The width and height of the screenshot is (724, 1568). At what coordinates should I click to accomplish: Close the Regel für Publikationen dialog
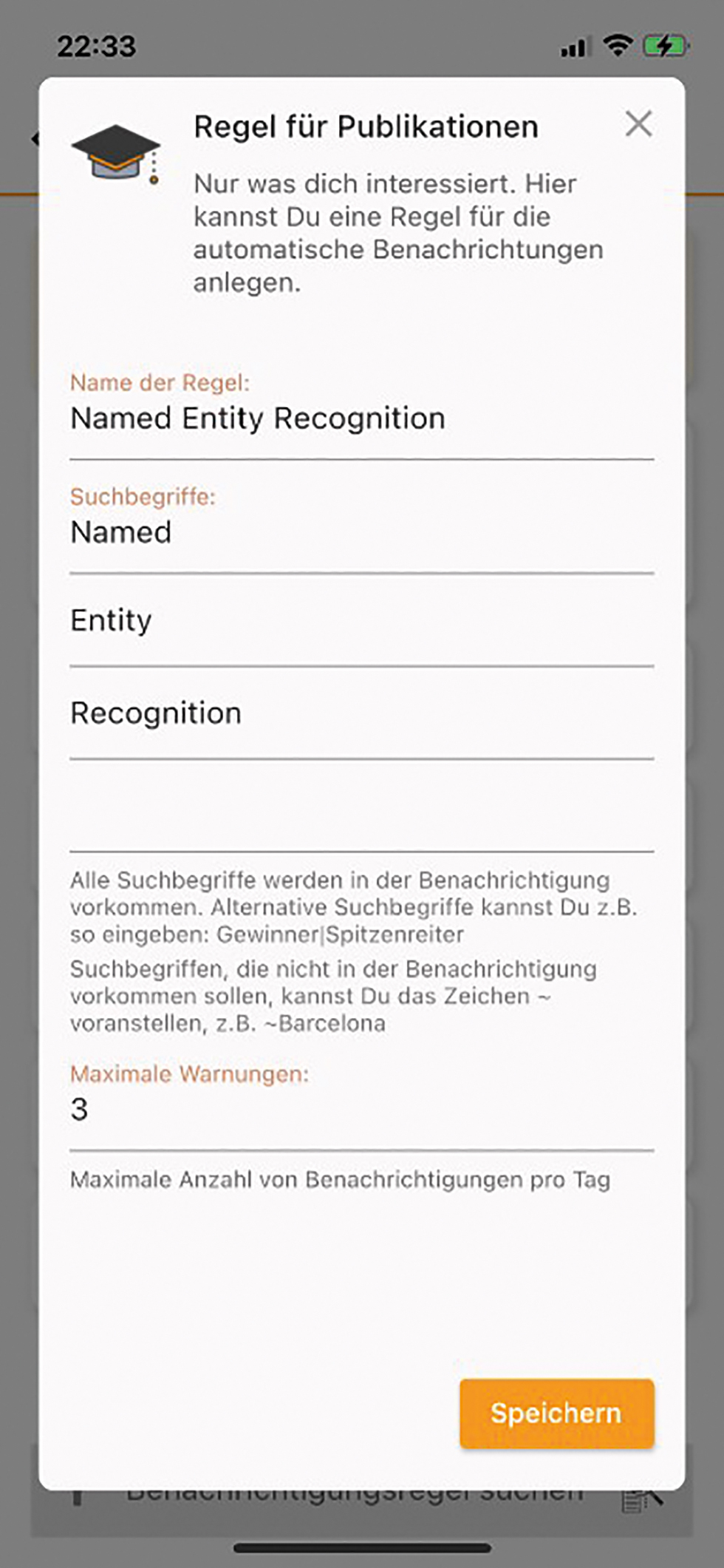638,124
